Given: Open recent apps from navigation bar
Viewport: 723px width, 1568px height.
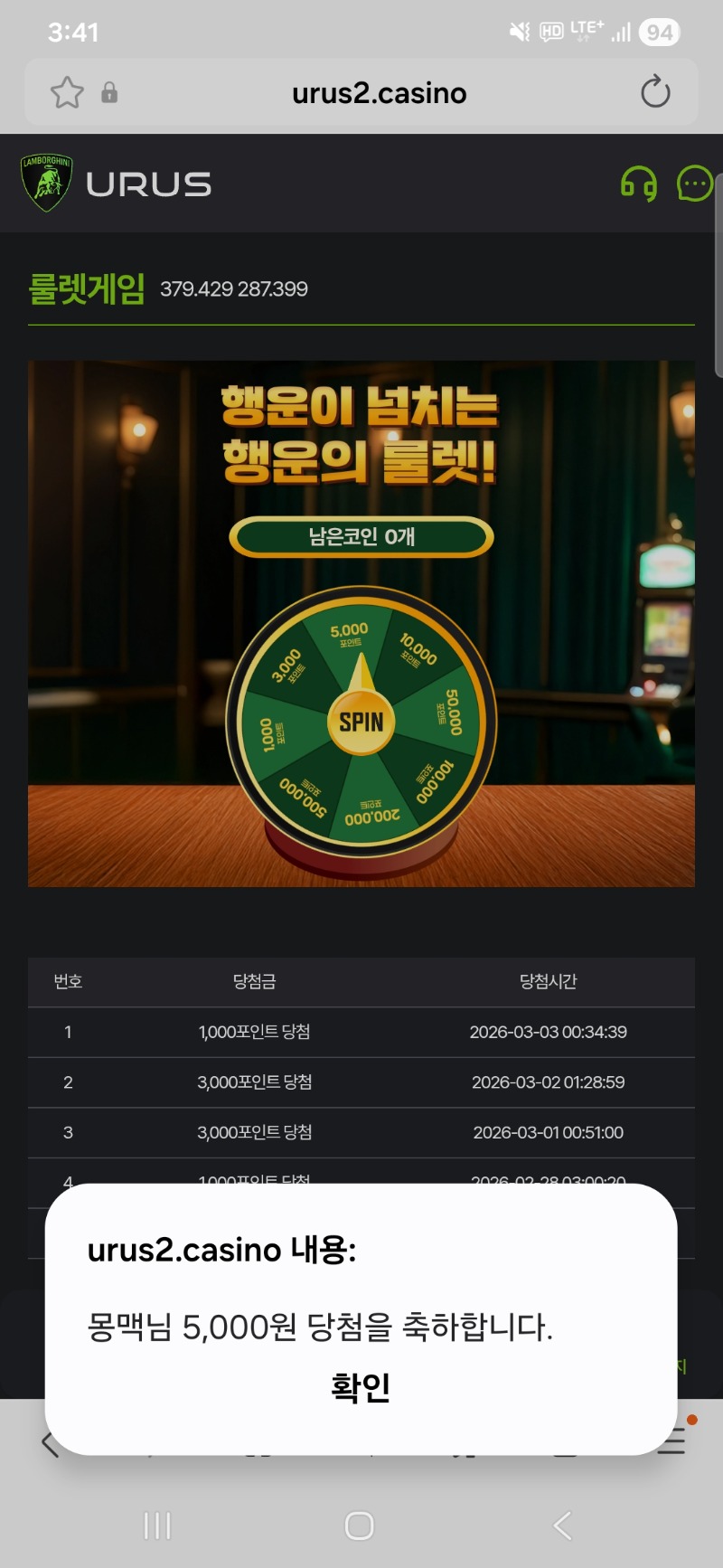Looking at the screenshot, I should pyautogui.click(x=157, y=1526).
